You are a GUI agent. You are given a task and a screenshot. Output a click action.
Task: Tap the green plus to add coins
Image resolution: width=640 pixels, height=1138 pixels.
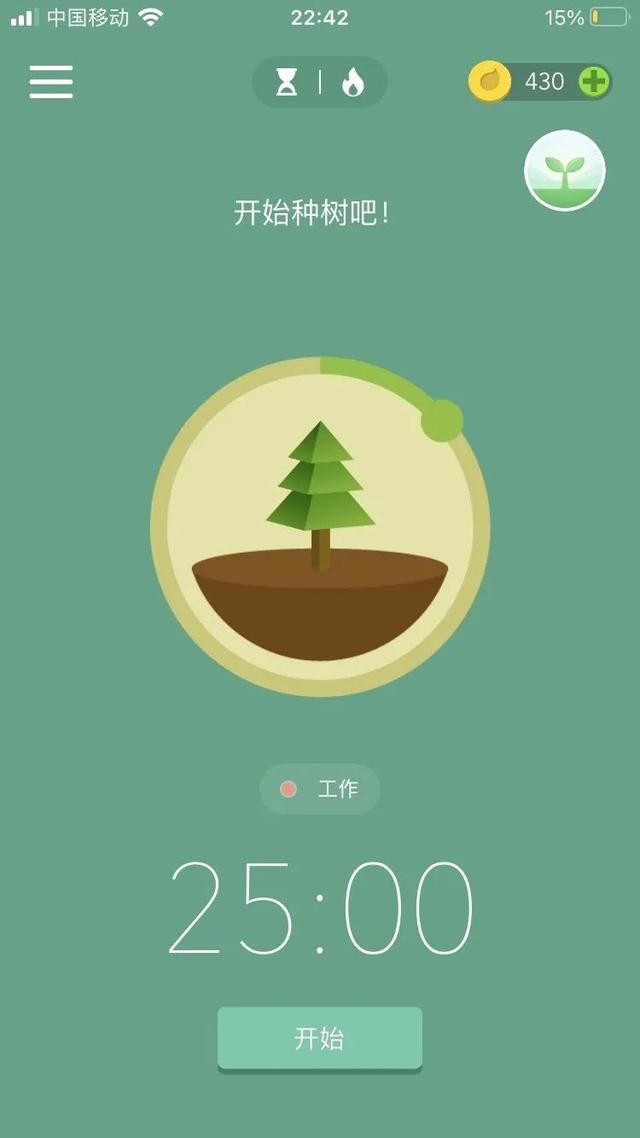pyautogui.click(x=594, y=81)
